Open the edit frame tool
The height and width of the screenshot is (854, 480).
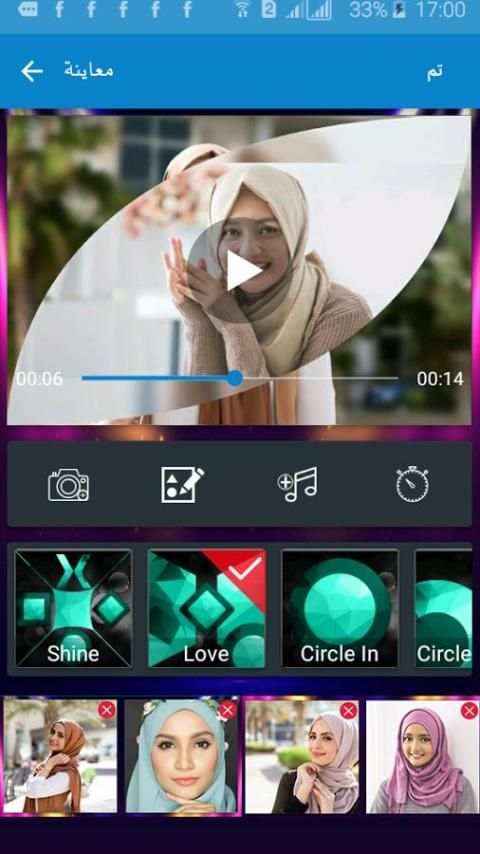(x=183, y=484)
